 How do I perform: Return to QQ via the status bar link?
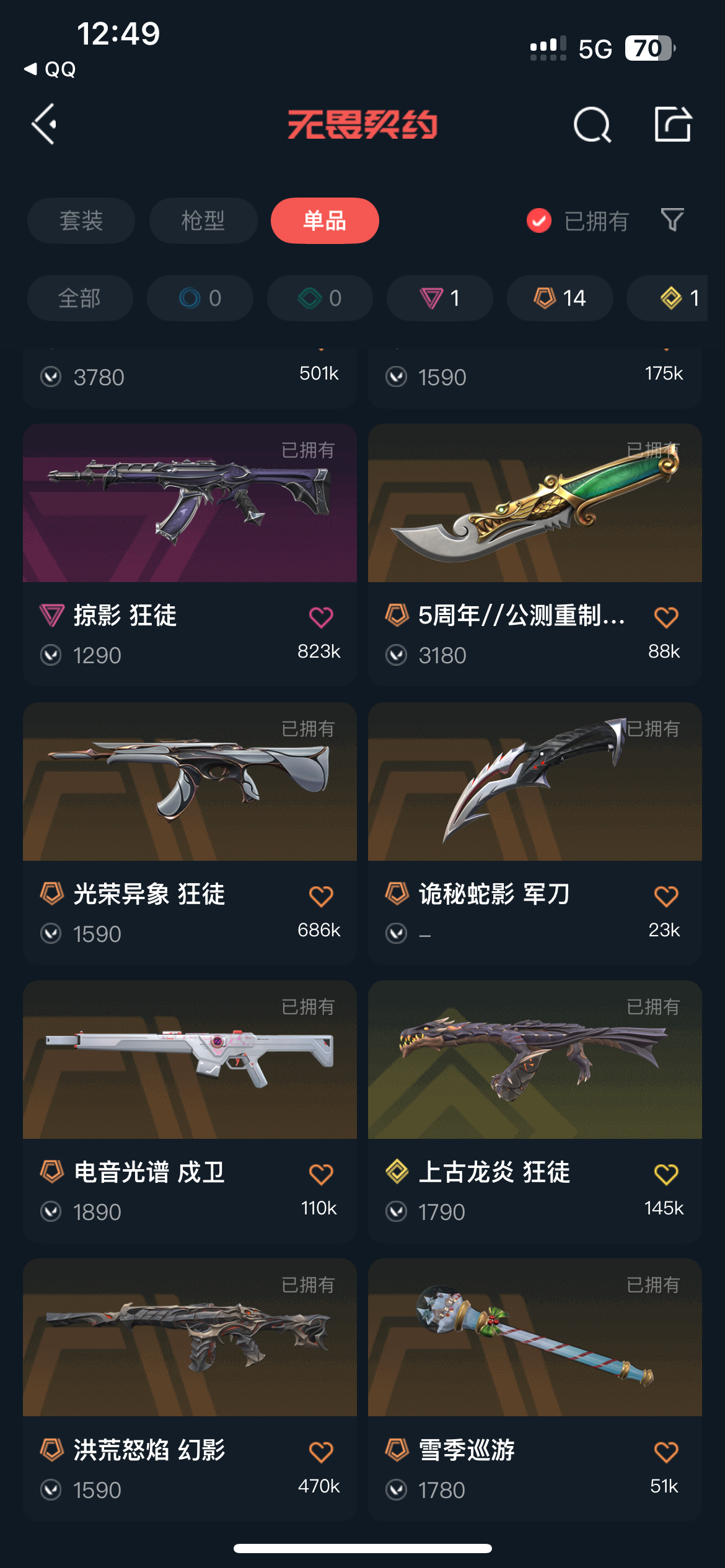50,69
